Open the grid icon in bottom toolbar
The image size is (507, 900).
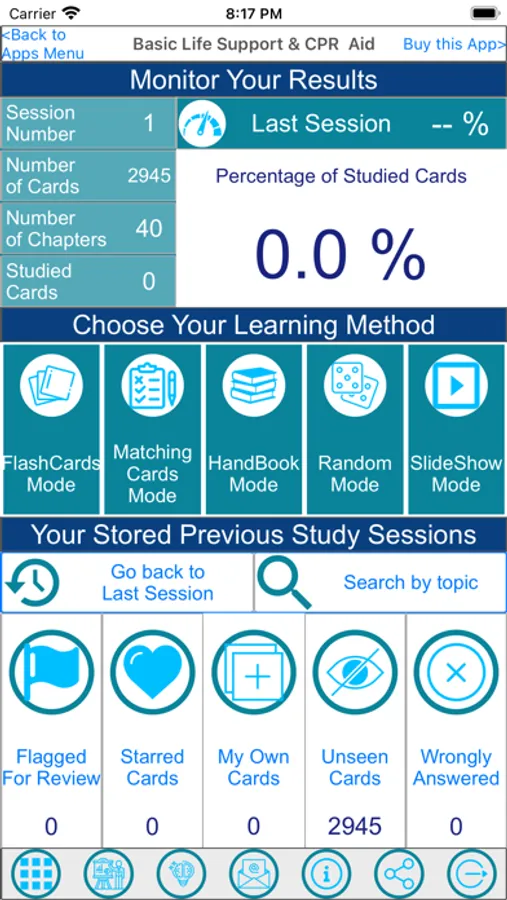coord(36,874)
